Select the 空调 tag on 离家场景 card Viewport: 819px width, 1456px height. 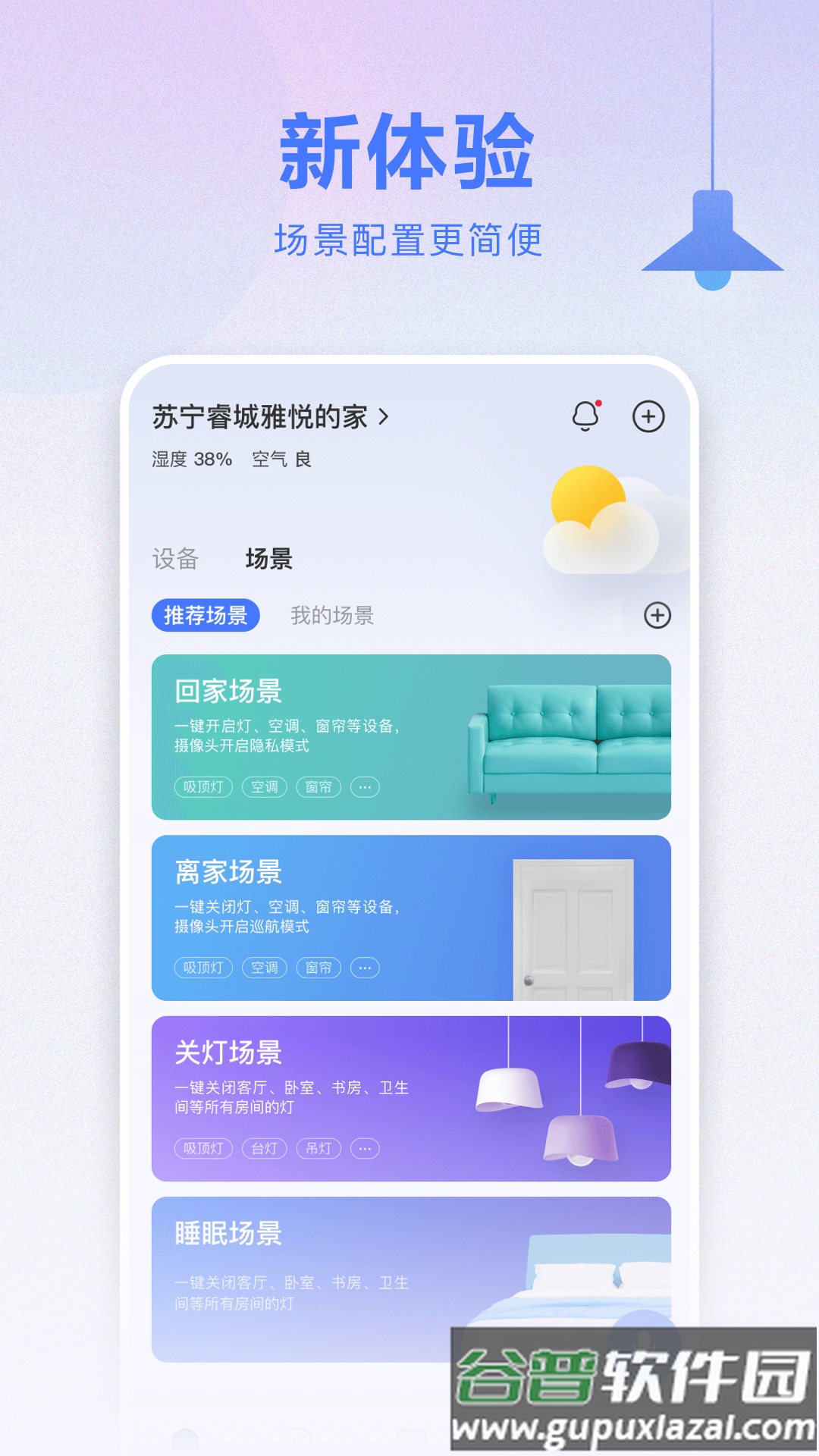pos(265,968)
